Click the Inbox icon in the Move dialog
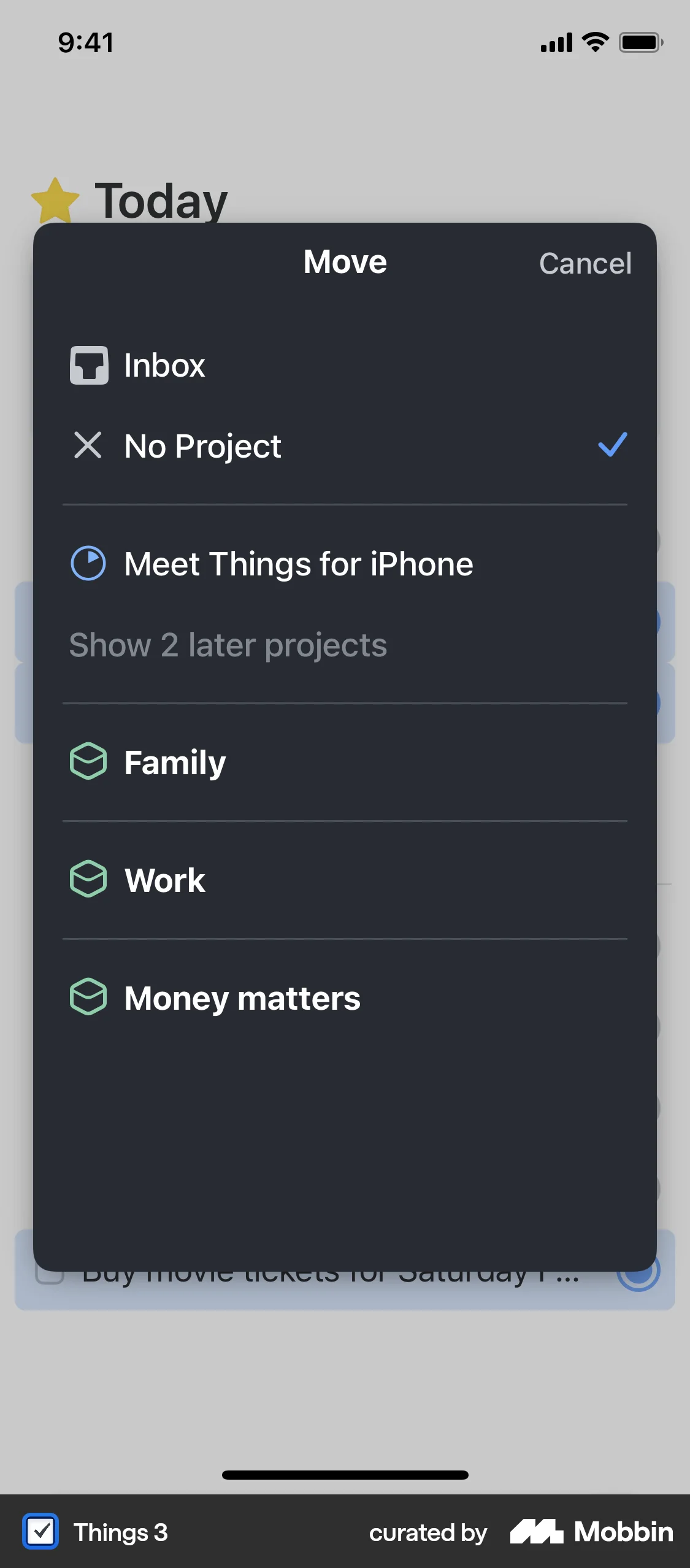Viewport: 690px width, 1568px height. [89, 365]
